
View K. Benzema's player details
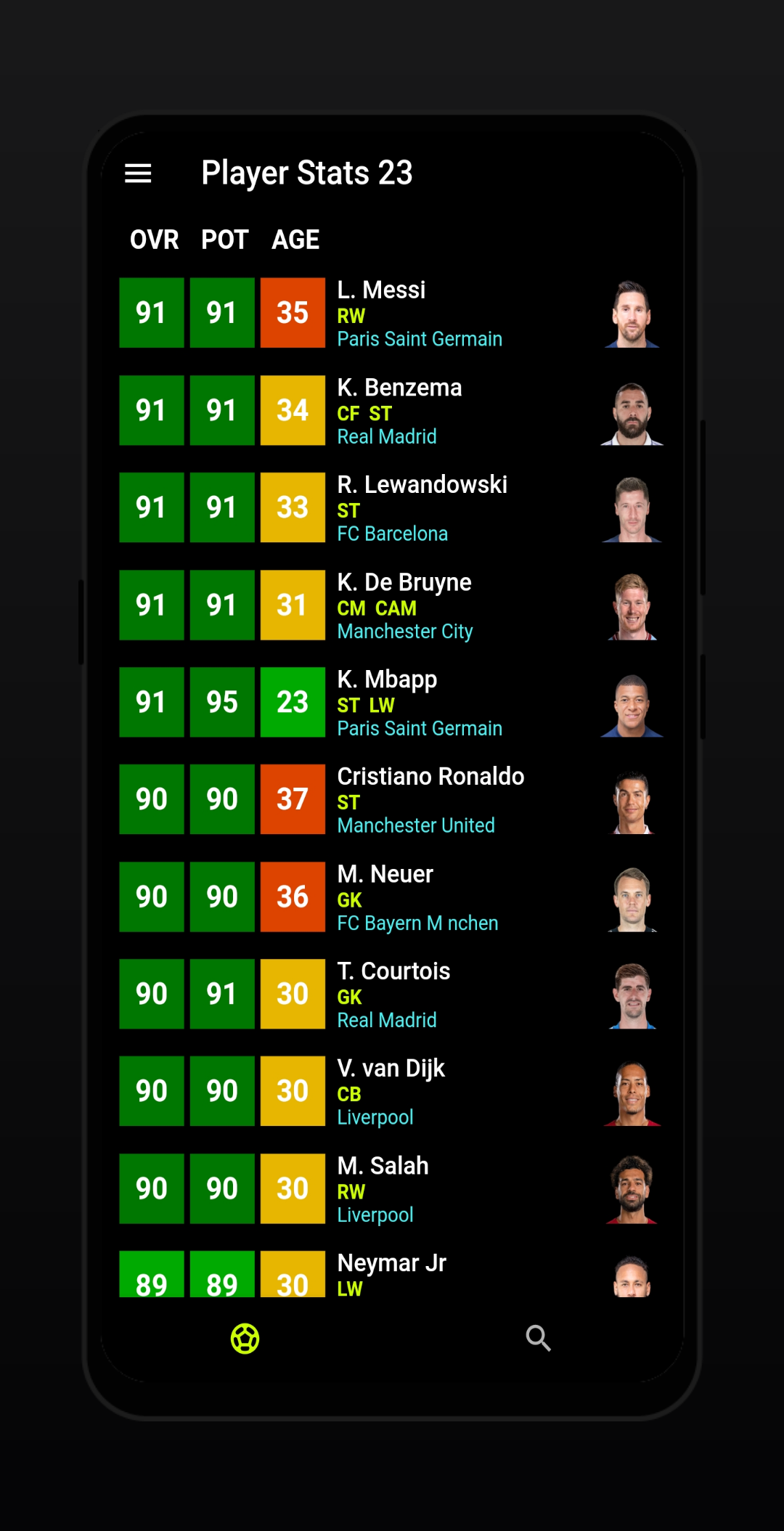tap(392, 410)
